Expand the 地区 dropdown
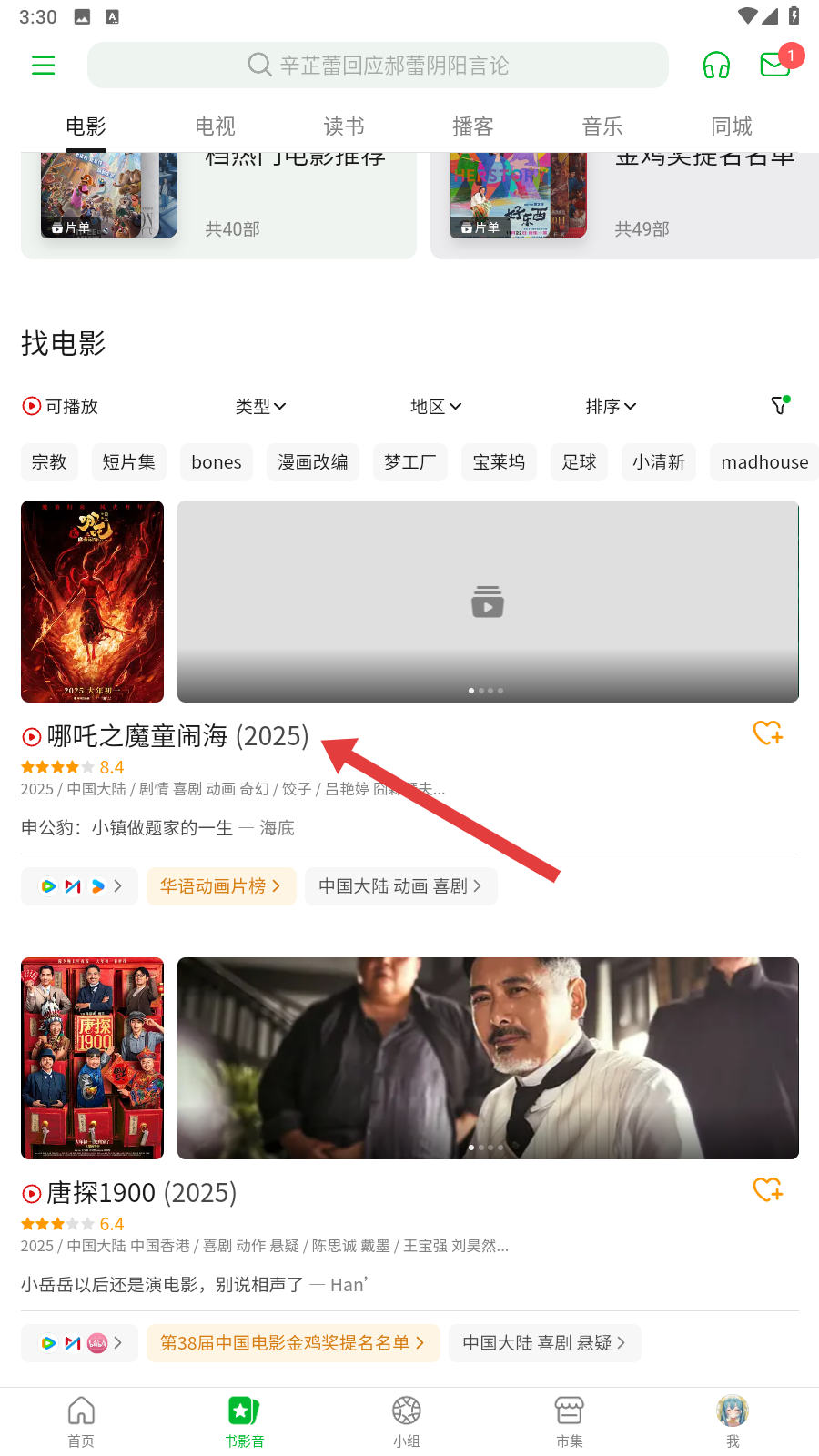This screenshot has height=1456, width=819. pos(436,407)
